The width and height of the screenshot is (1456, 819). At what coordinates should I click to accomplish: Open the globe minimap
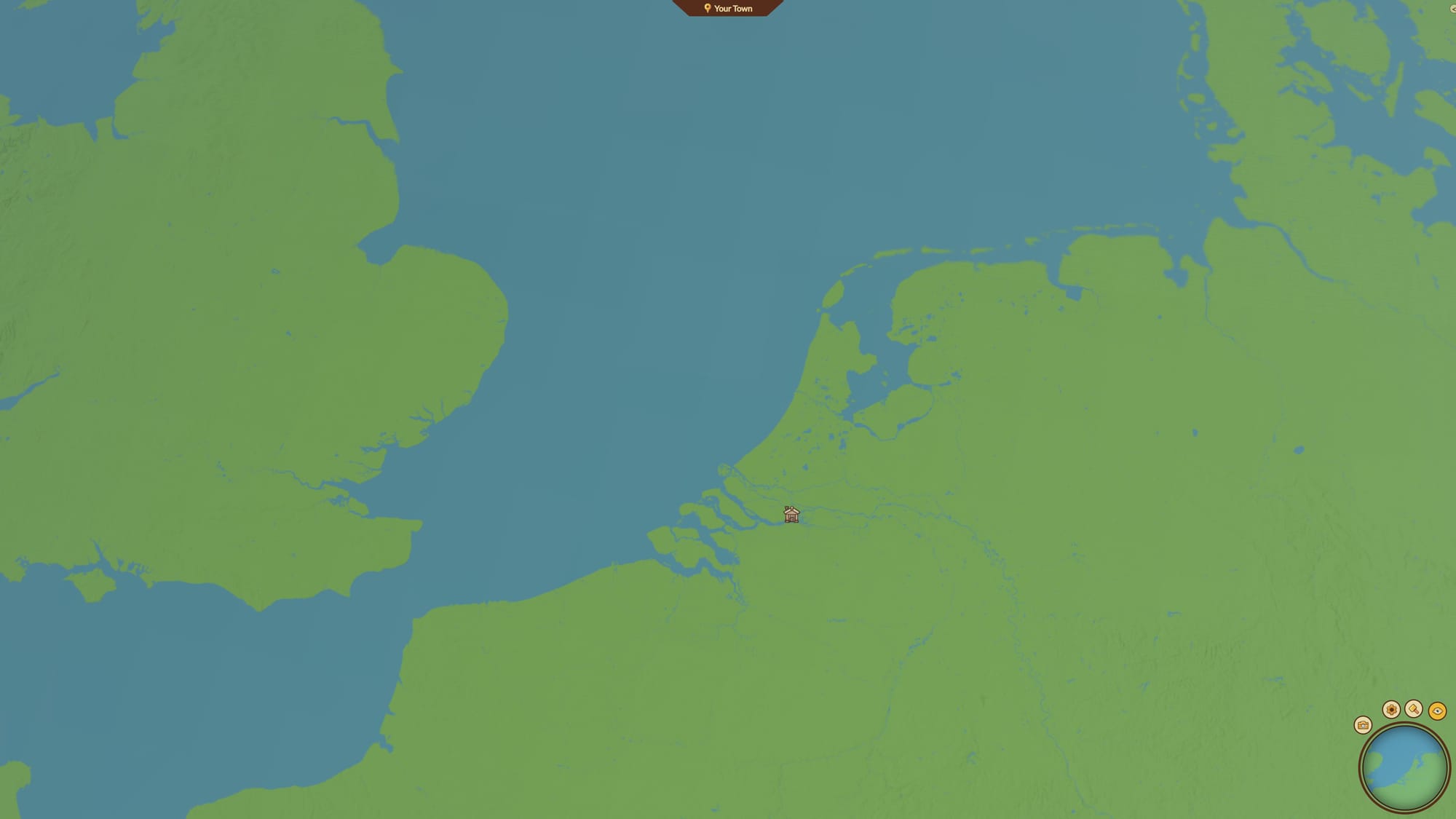[1404, 767]
